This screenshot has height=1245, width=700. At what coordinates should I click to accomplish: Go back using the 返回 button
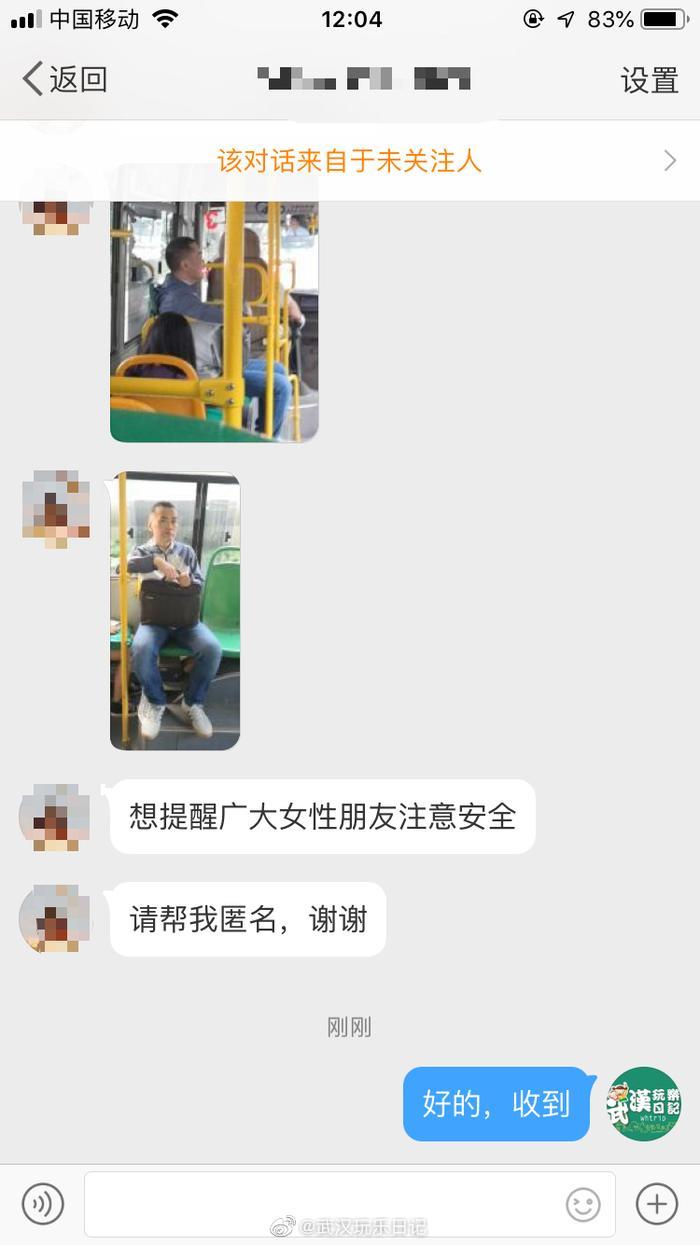point(65,79)
